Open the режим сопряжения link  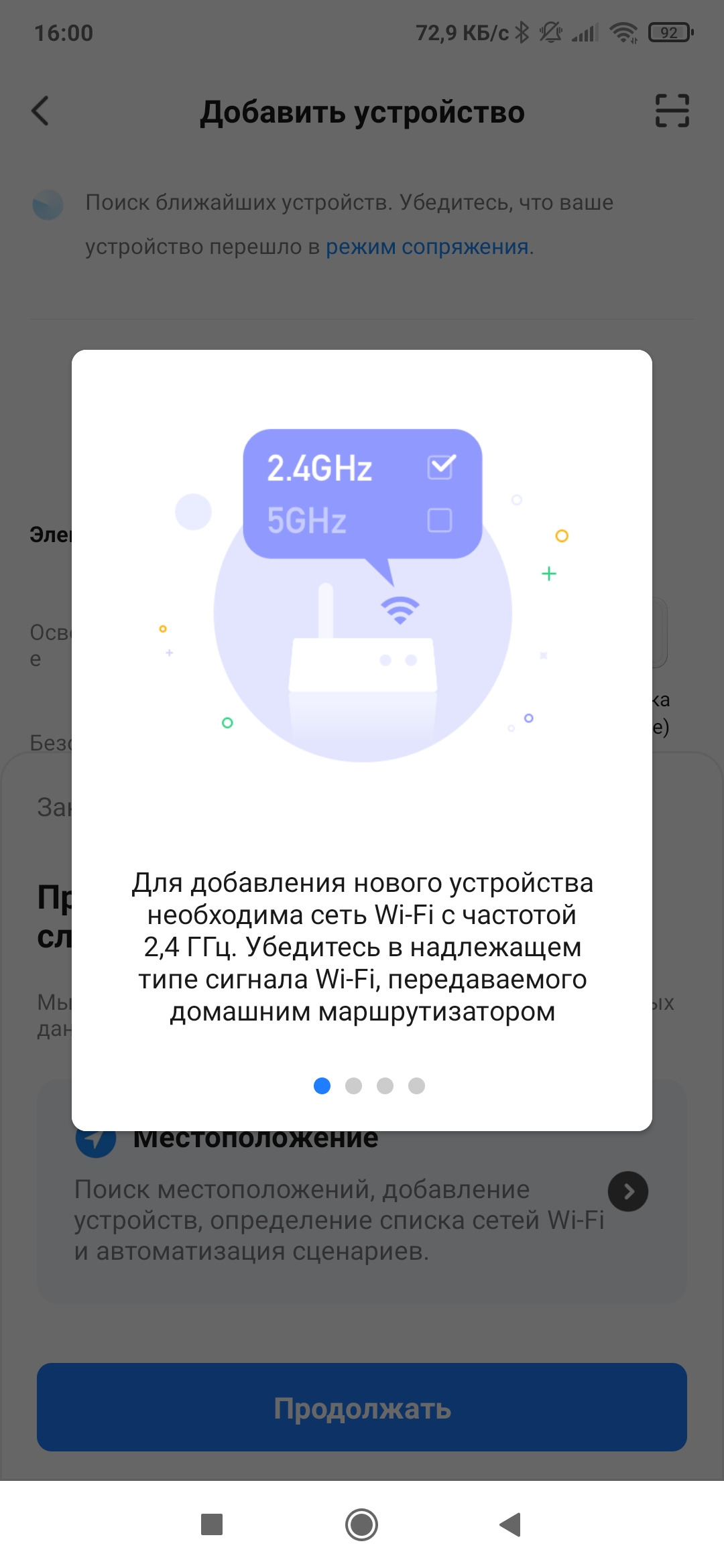click(x=427, y=247)
